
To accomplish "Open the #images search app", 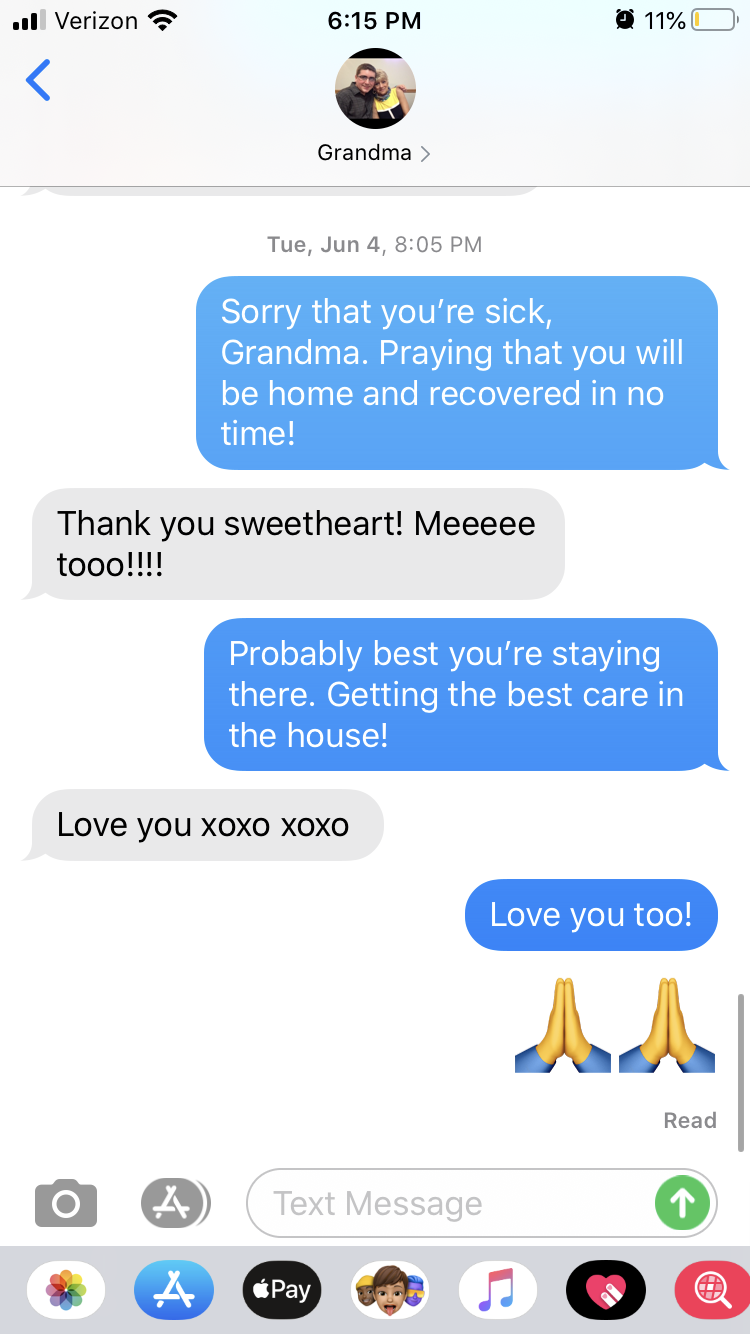I will [712, 1290].
